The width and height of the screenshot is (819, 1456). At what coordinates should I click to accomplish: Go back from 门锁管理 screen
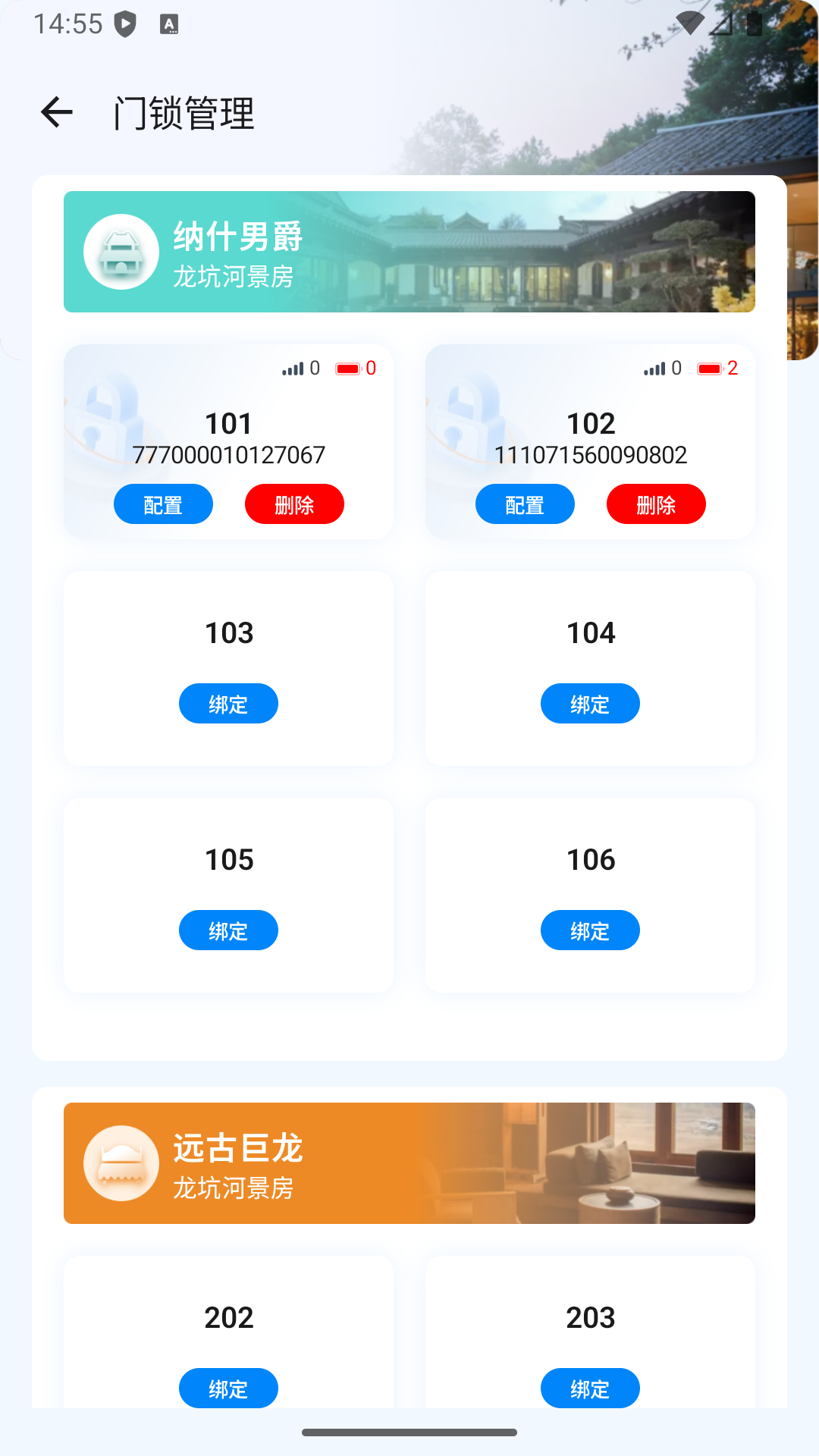57,113
